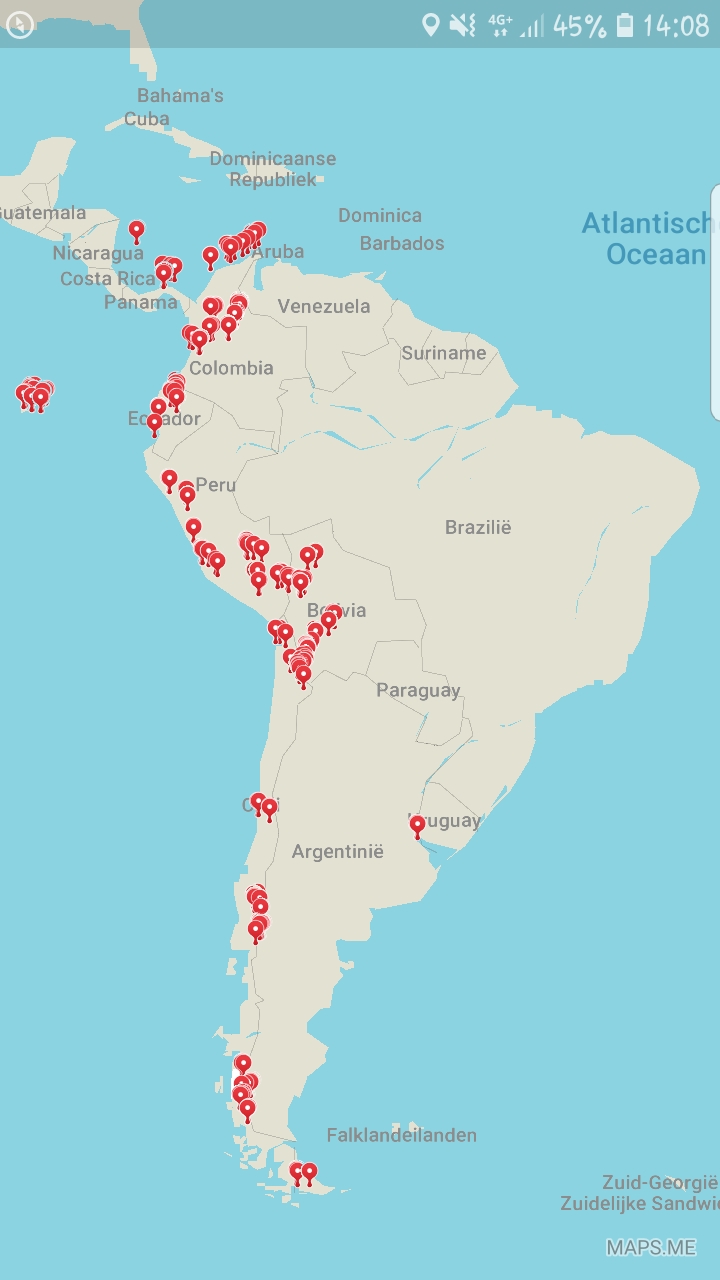Open the bookmark pin in Uruguay
Screen dimensions: 720x1280
pyautogui.click(x=418, y=826)
